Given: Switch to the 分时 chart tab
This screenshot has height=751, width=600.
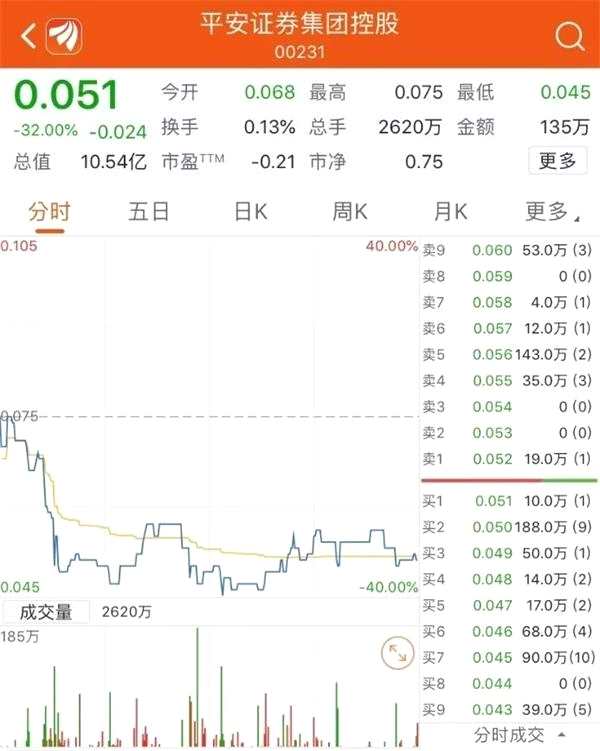Looking at the screenshot, I should pyautogui.click(x=49, y=212).
